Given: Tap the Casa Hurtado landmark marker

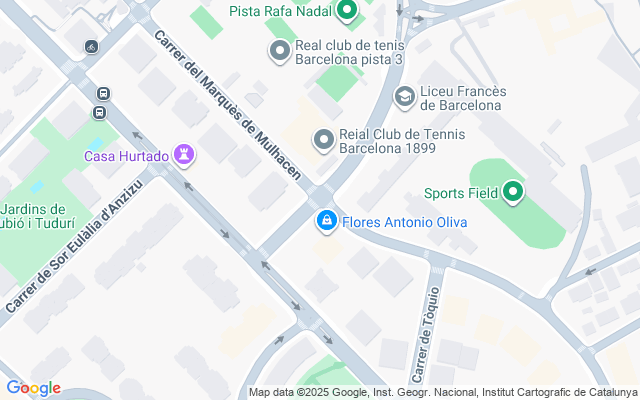Looking at the screenshot, I should coord(183,155).
